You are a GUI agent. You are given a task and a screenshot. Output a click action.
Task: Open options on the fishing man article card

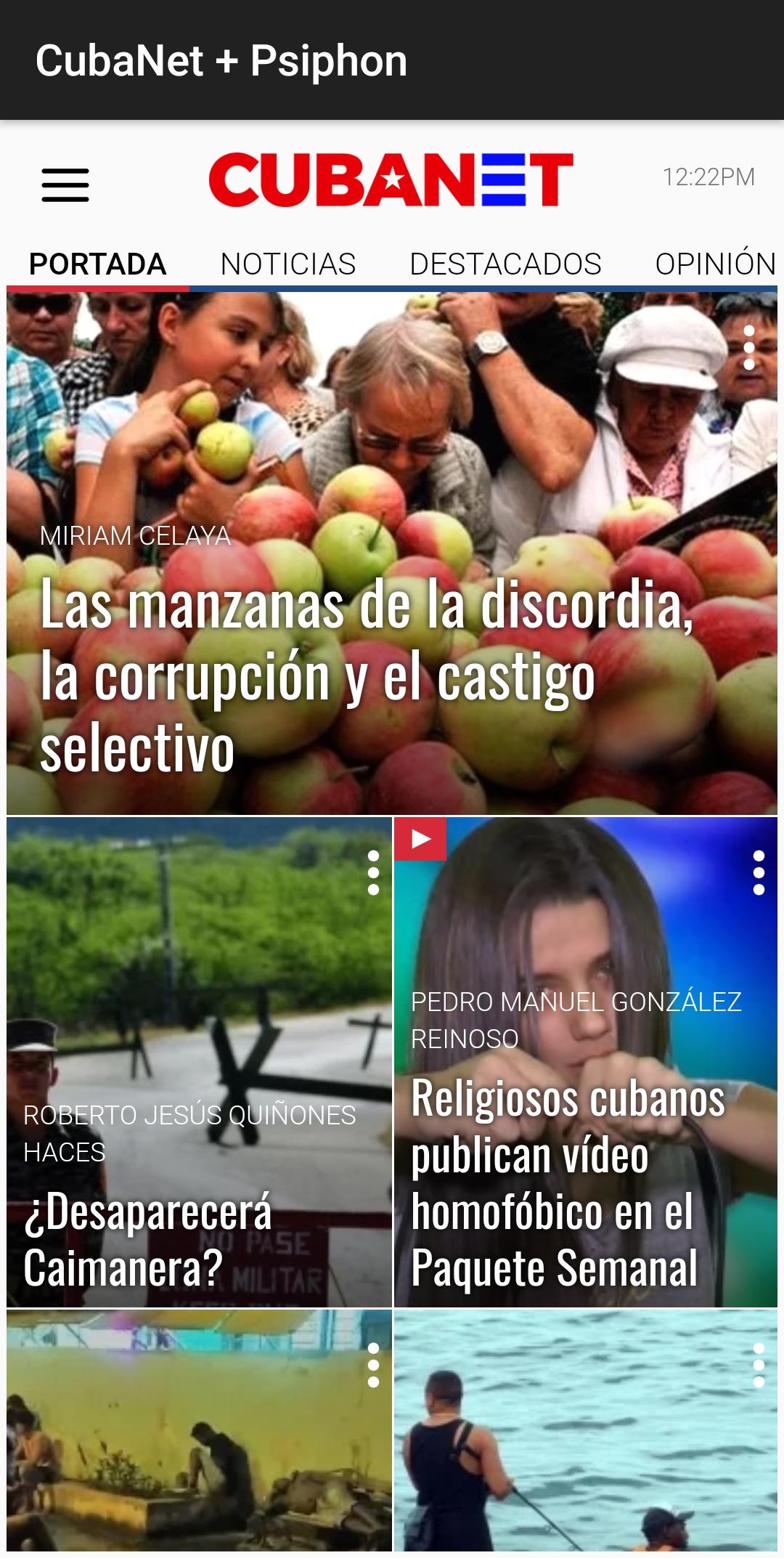tap(759, 1366)
